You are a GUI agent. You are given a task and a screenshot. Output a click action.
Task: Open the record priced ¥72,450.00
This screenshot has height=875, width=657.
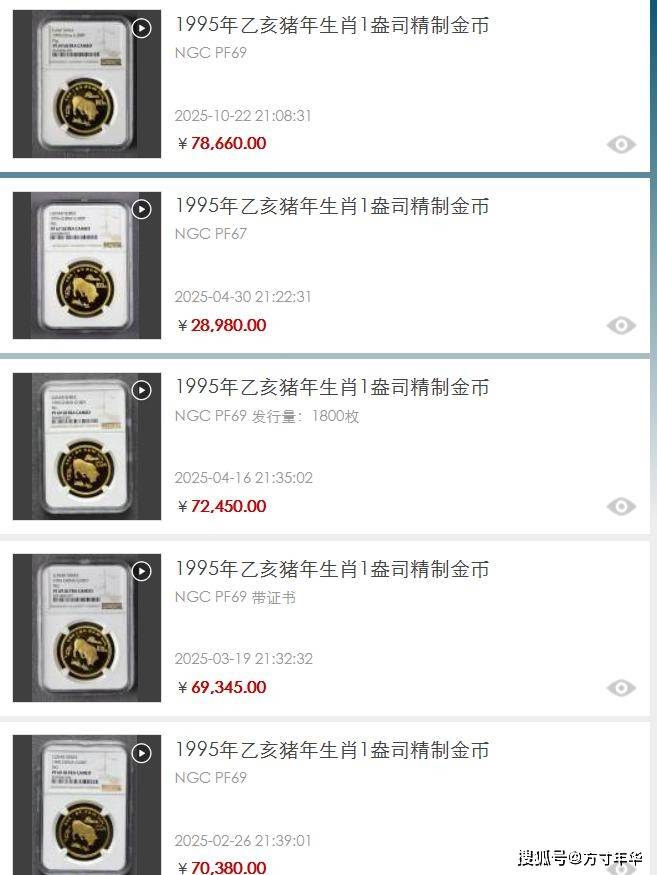click(x=332, y=388)
